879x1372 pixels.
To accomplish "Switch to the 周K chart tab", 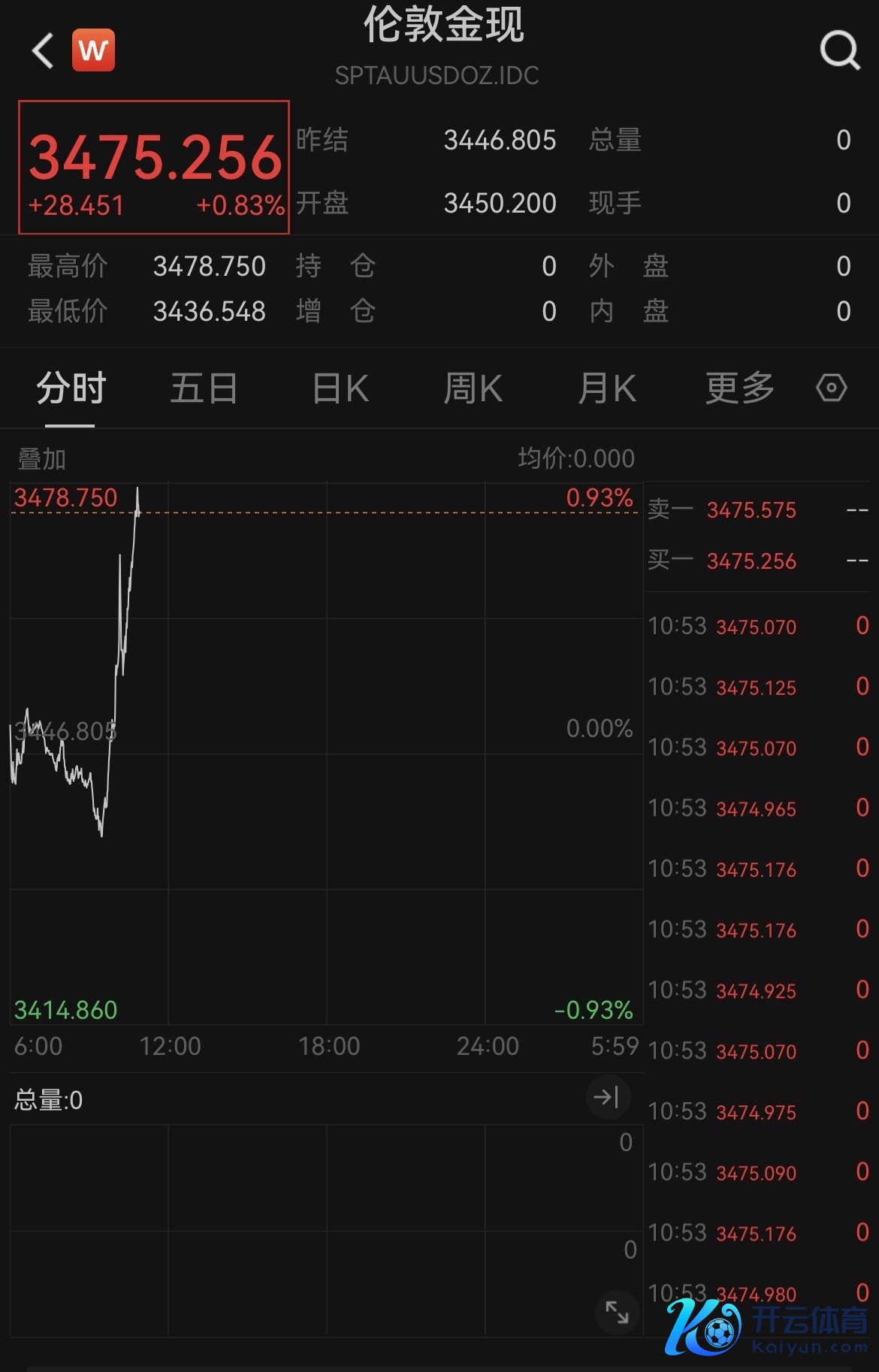I will (473, 388).
